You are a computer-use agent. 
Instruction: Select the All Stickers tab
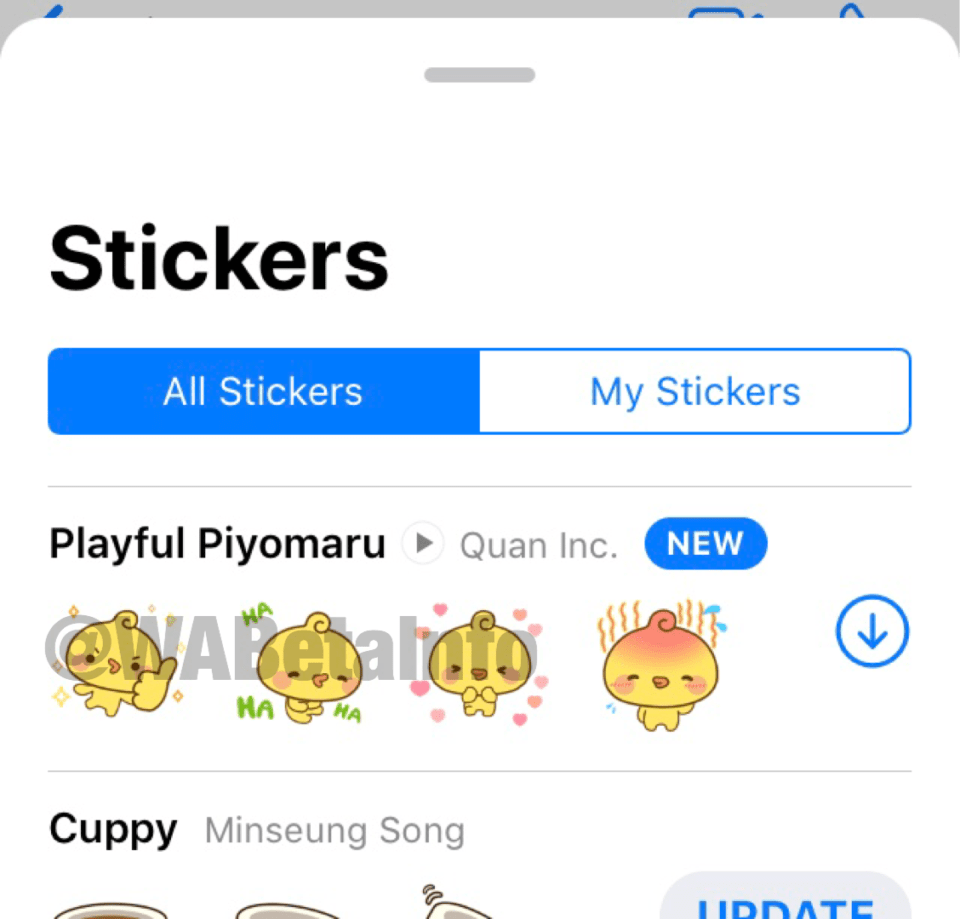[x=264, y=391]
